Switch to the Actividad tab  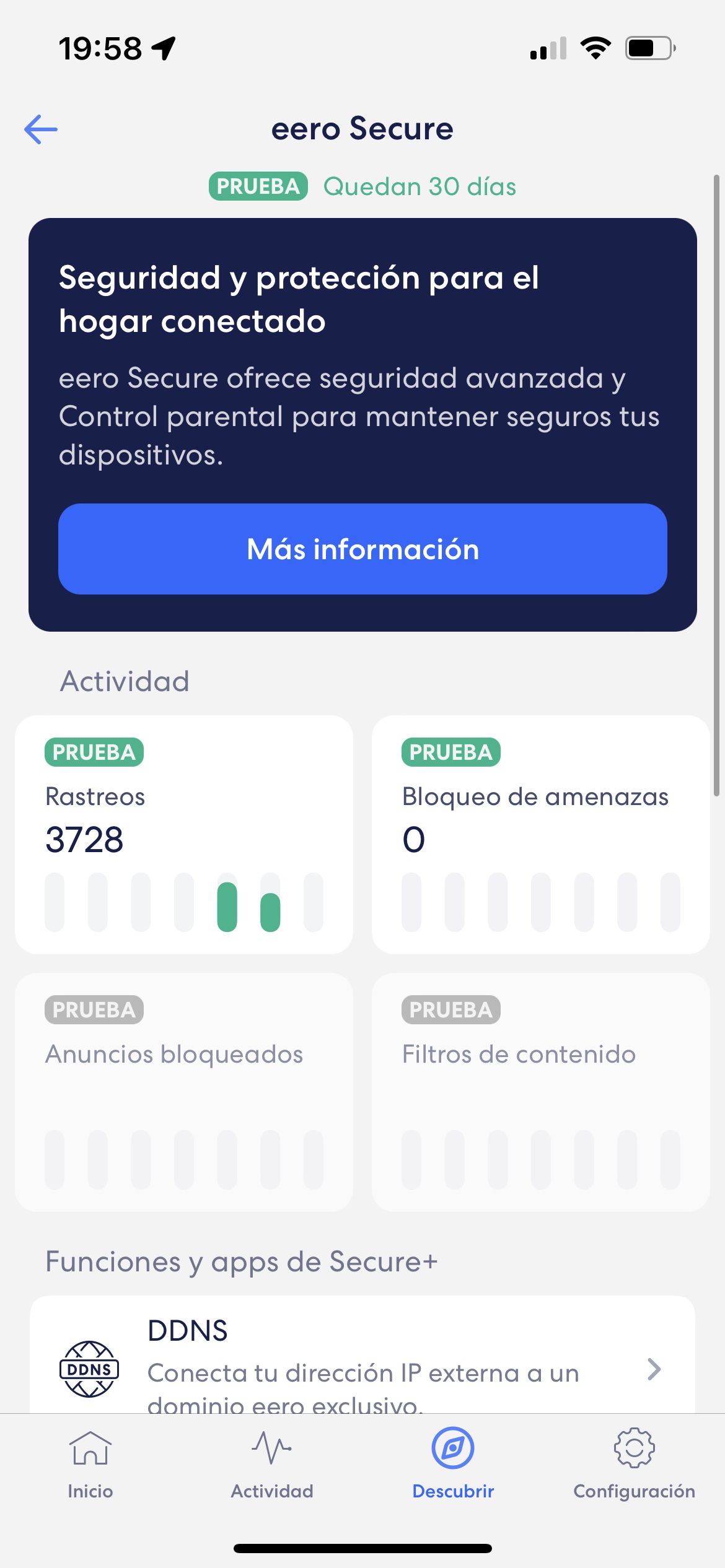272,1465
